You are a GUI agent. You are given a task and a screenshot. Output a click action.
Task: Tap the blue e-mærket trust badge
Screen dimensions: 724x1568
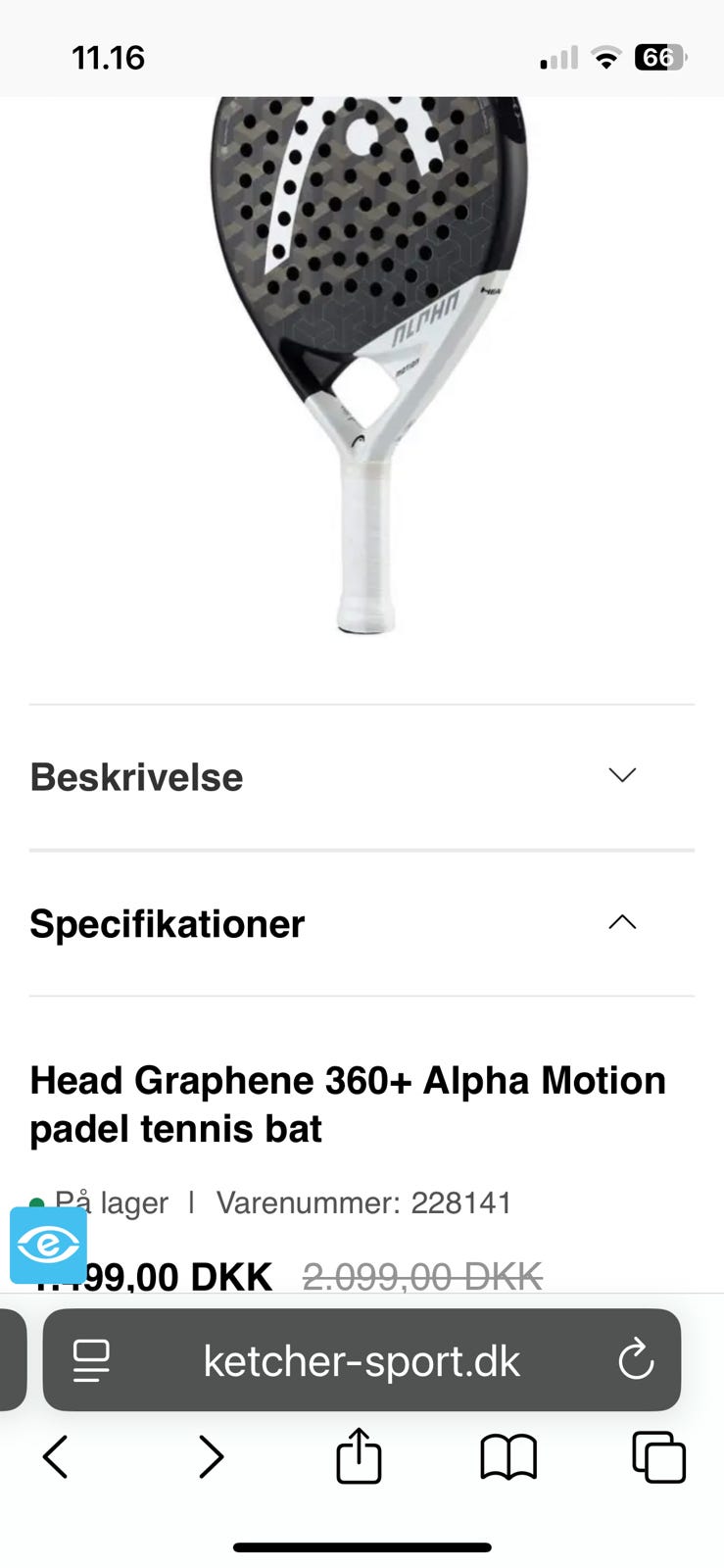46,1245
